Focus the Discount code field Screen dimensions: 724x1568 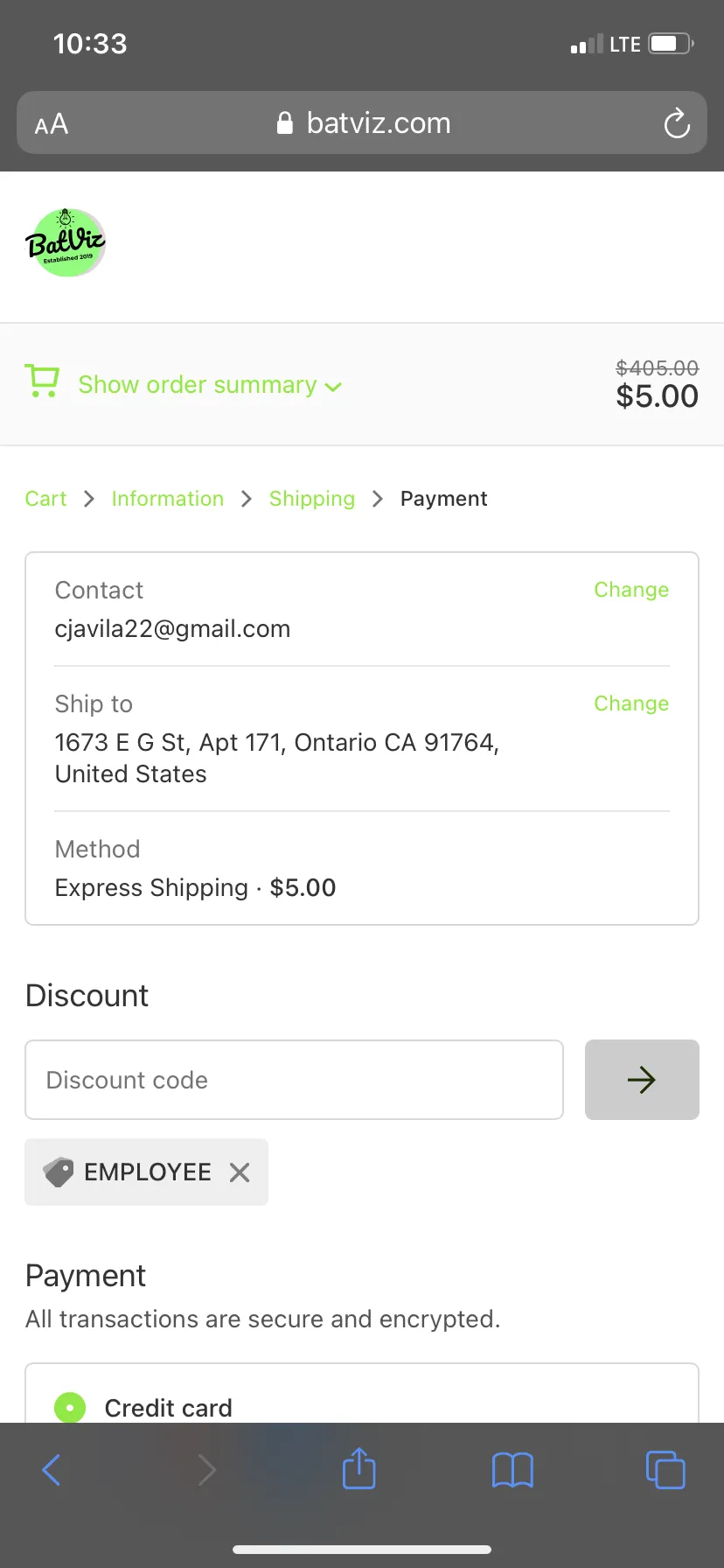[x=294, y=1080]
